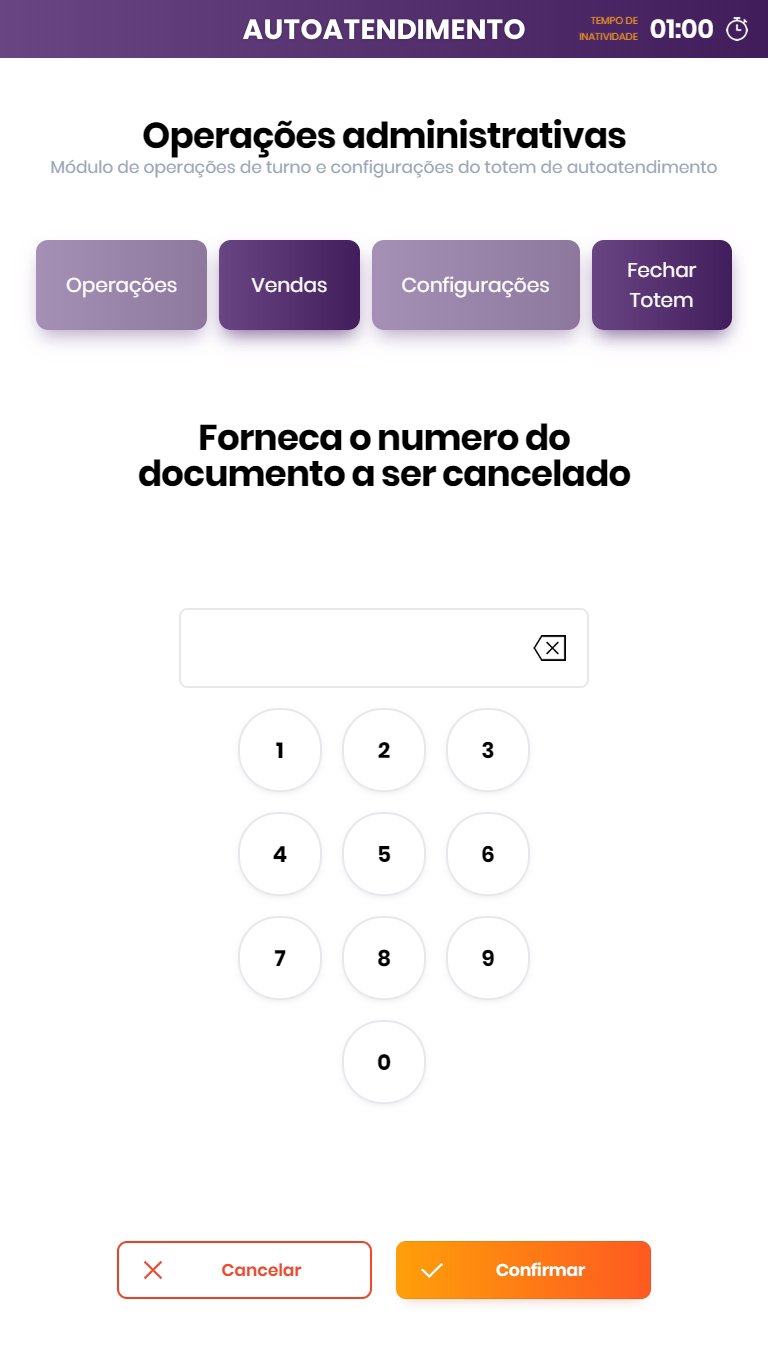
Task: Enter digit 9 on the keypad
Action: click(x=488, y=958)
